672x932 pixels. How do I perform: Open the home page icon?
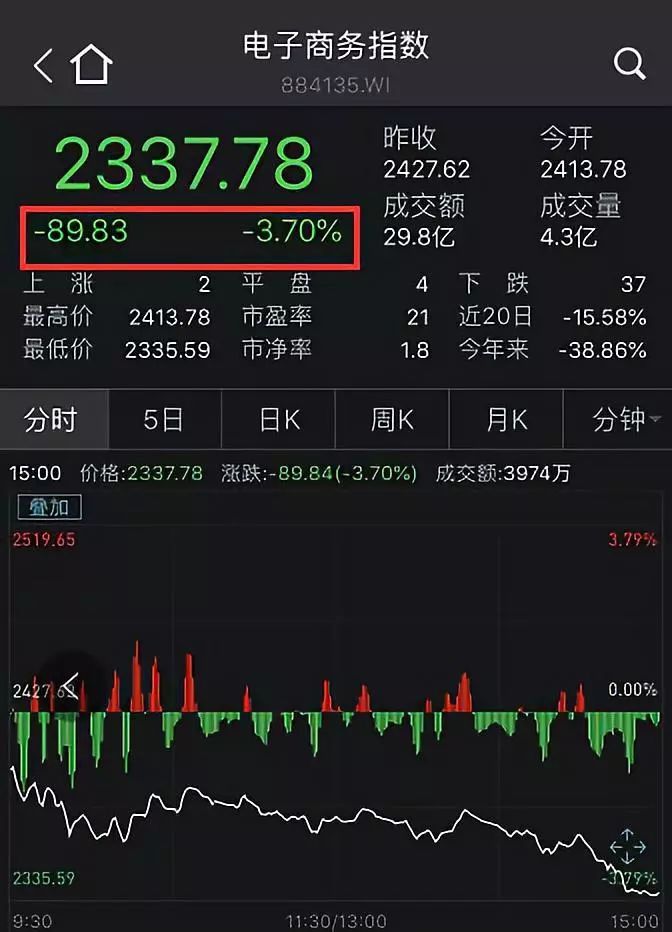(91, 66)
